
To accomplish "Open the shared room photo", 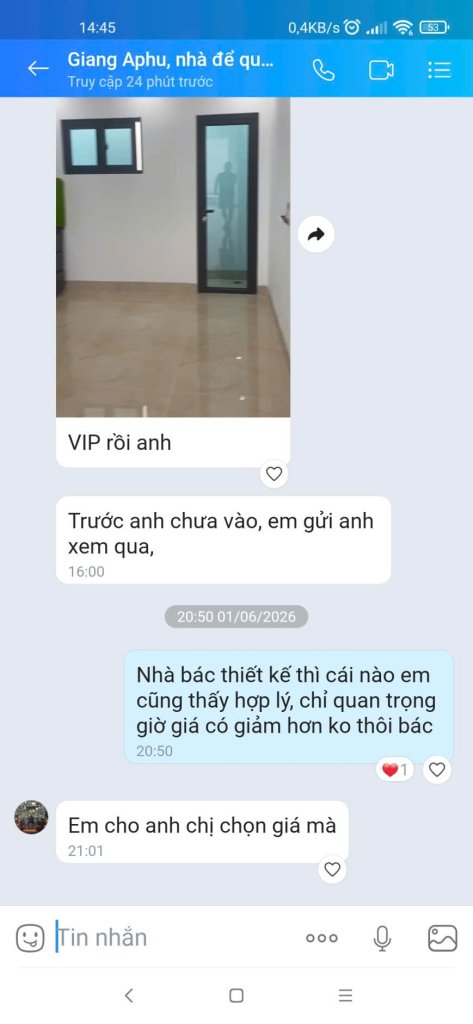I will [x=173, y=257].
